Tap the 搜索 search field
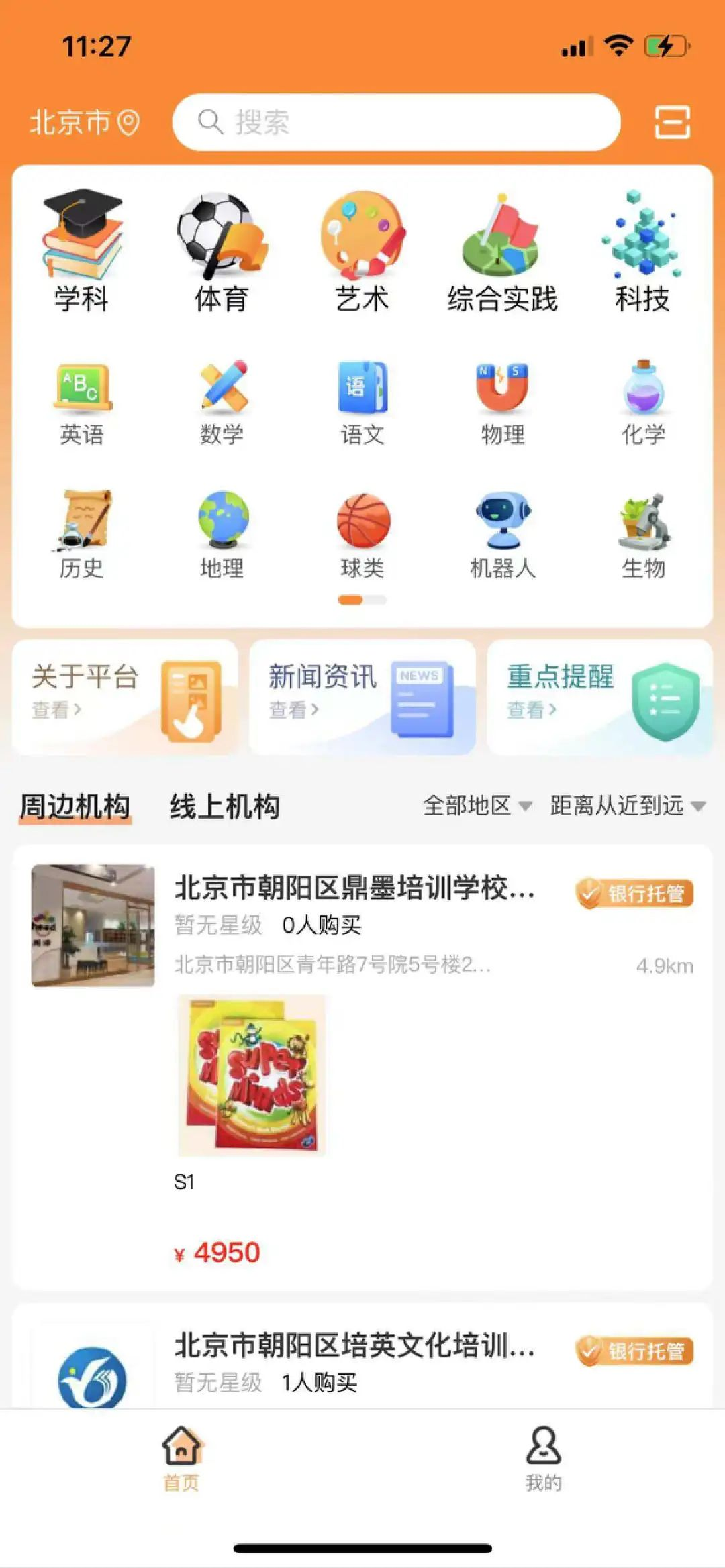This screenshot has width=725, height=1568. (396, 122)
